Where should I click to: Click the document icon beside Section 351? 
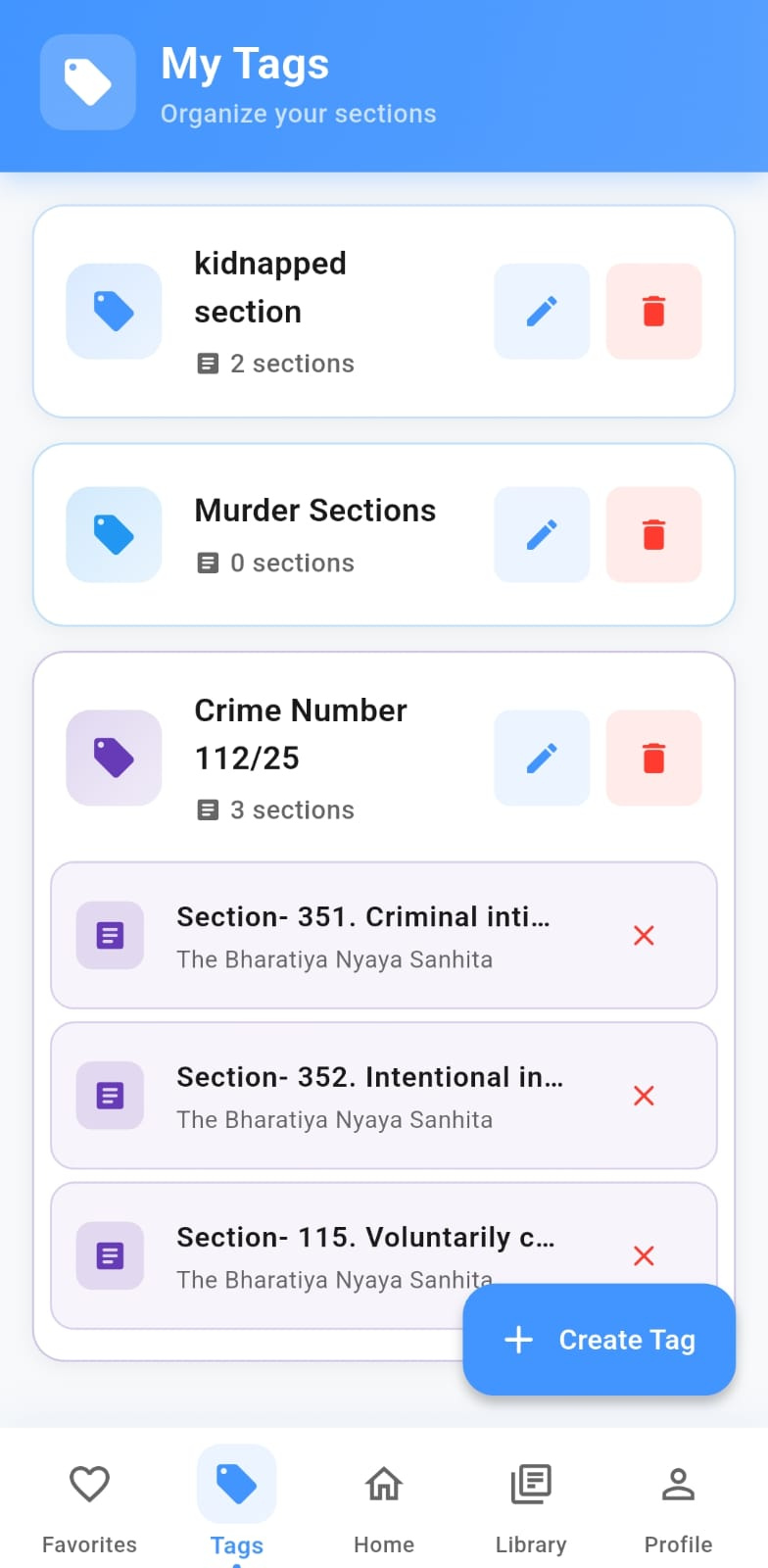tap(109, 935)
